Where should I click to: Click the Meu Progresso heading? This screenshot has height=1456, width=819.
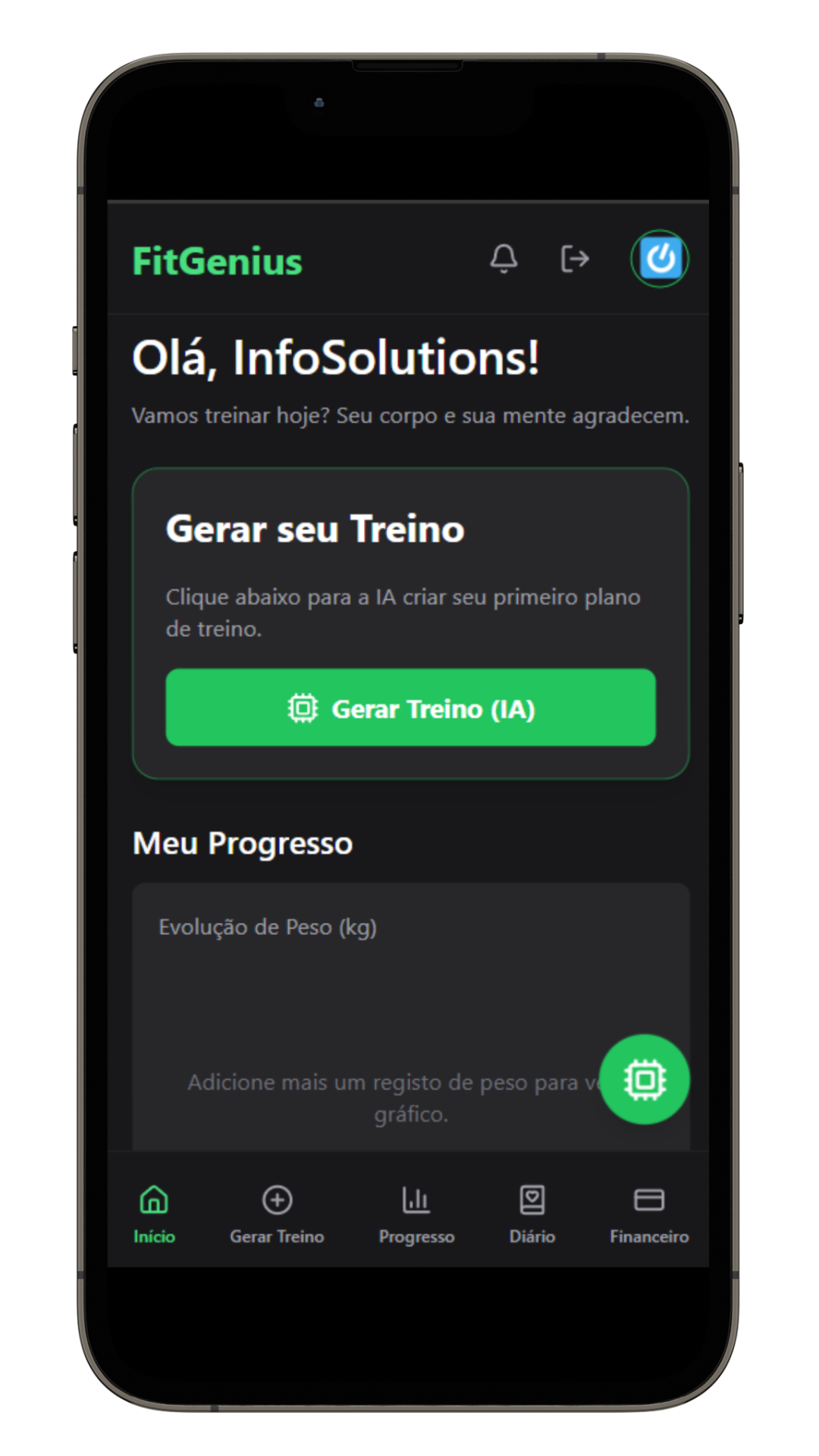tap(243, 843)
